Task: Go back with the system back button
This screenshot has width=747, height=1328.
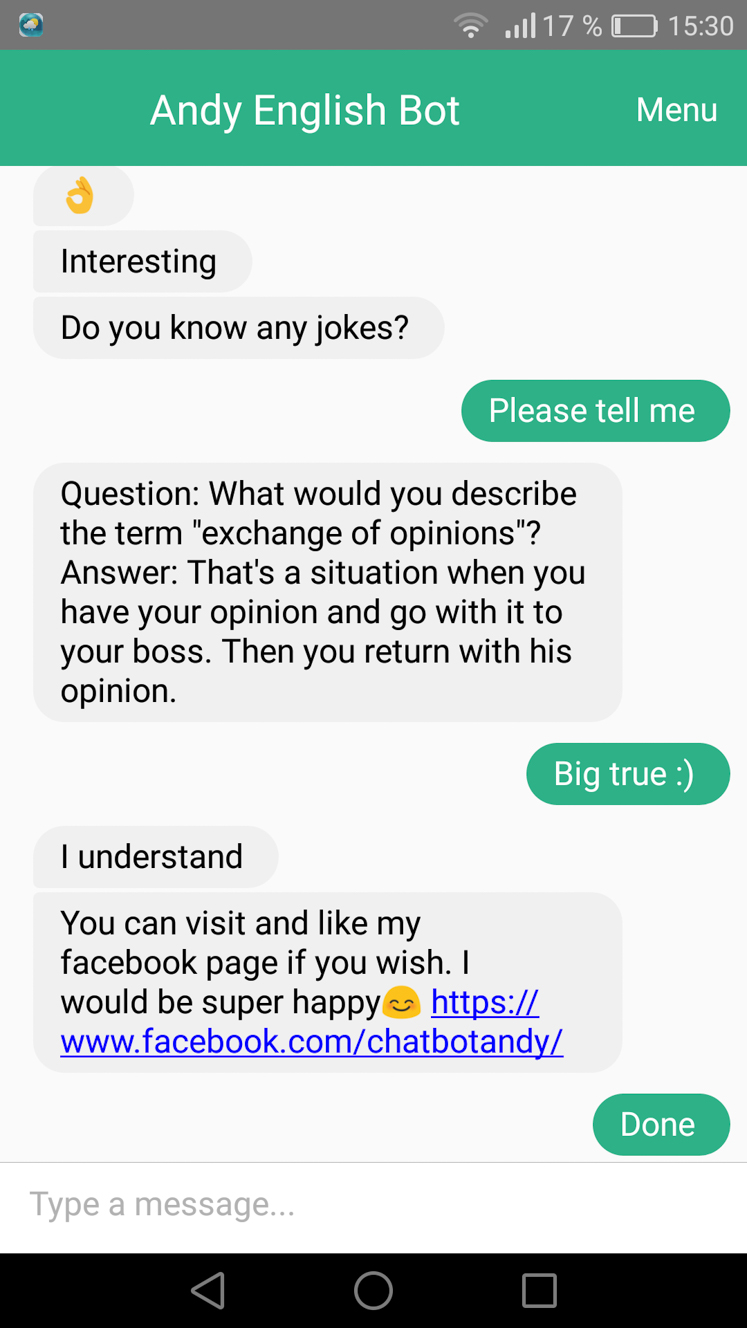Action: pyautogui.click(x=208, y=1290)
